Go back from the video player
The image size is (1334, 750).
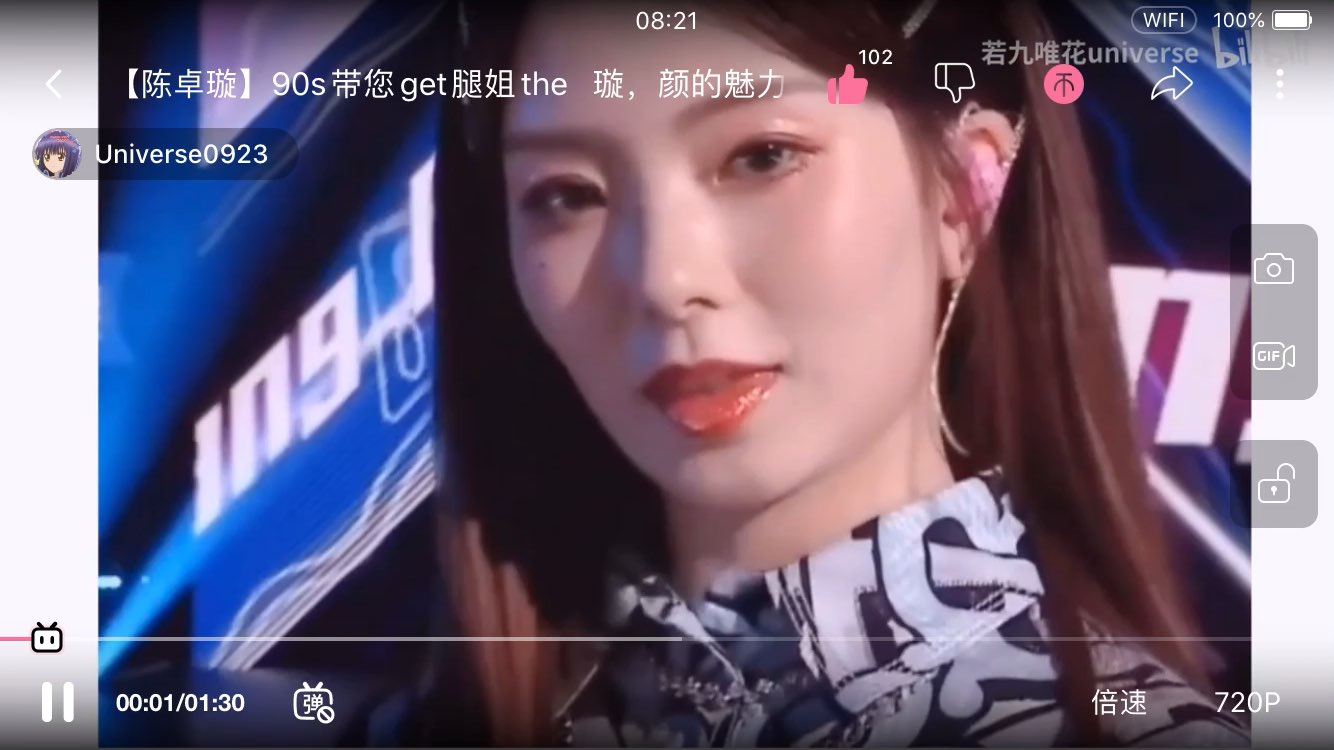pyautogui.click(x=54, y=84)
